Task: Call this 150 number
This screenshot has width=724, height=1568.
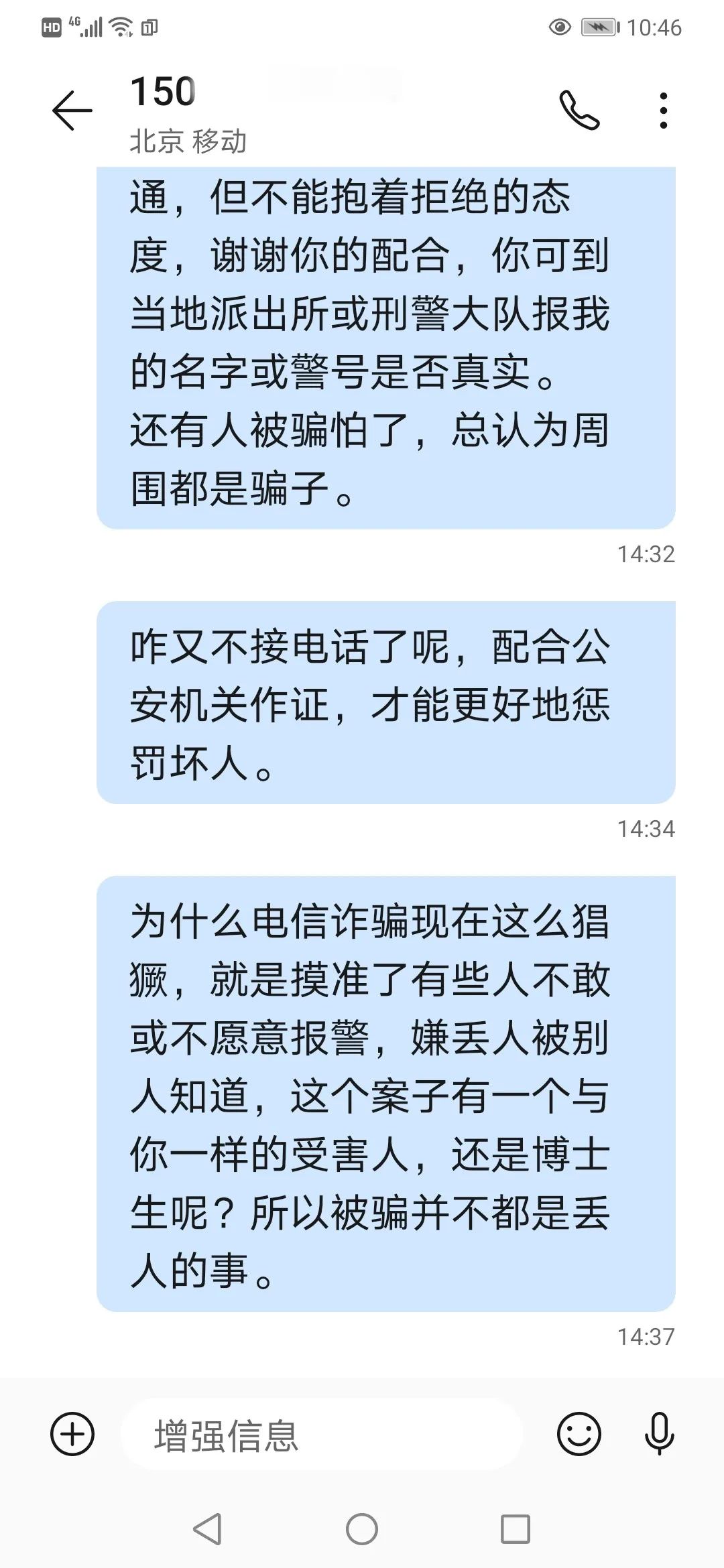Action: point(579,110)
